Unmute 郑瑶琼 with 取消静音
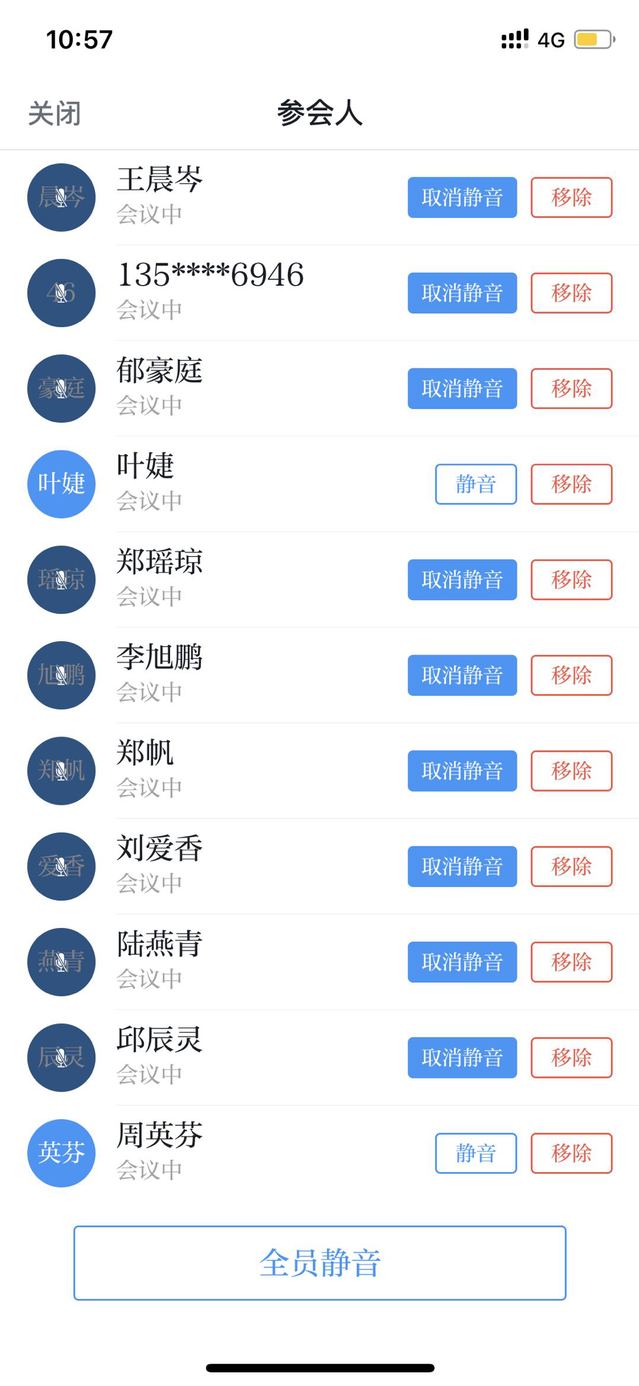639x1386 pixels. (x=462, y=580)
